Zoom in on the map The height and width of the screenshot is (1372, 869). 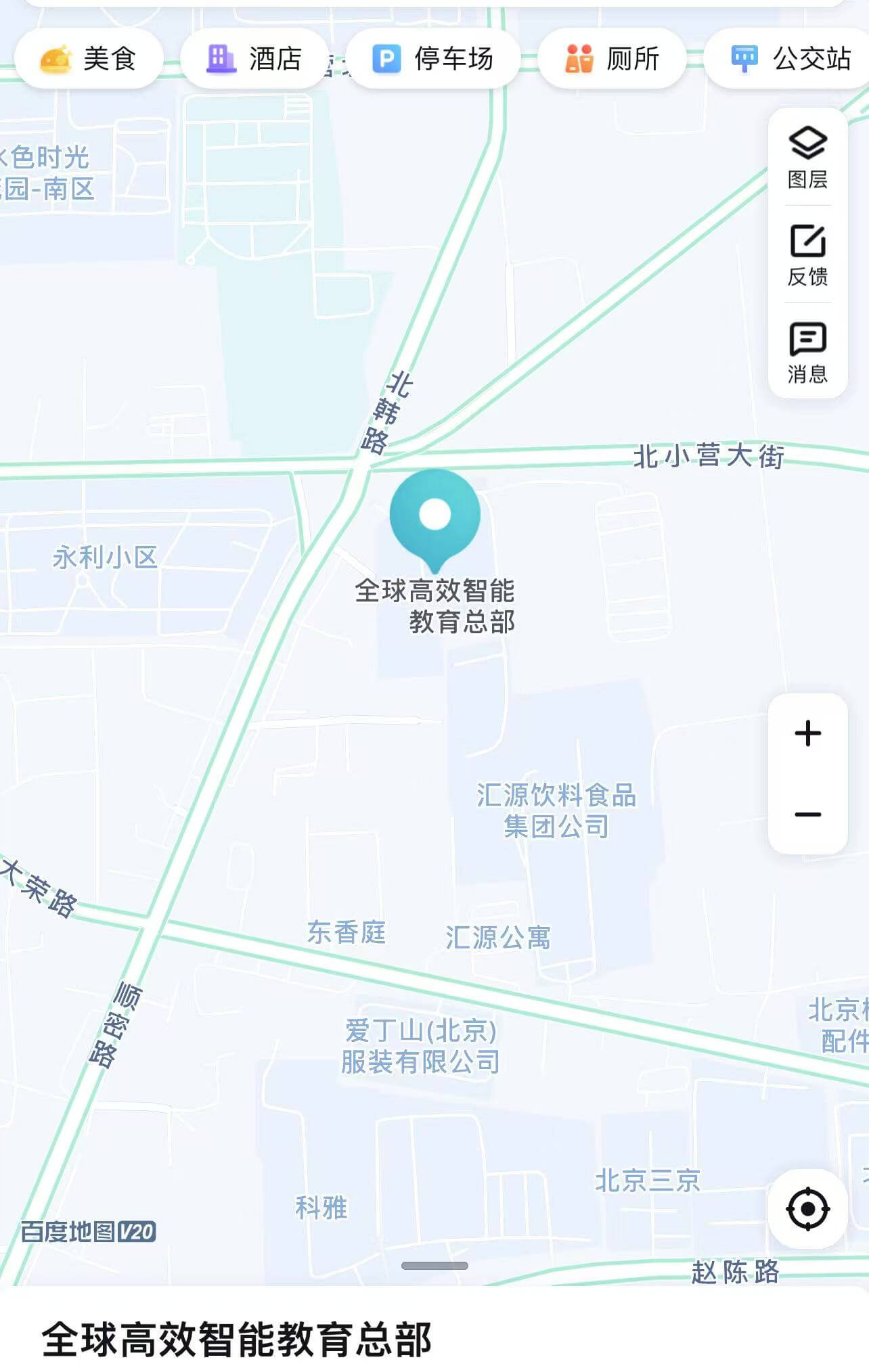point(807,733)
